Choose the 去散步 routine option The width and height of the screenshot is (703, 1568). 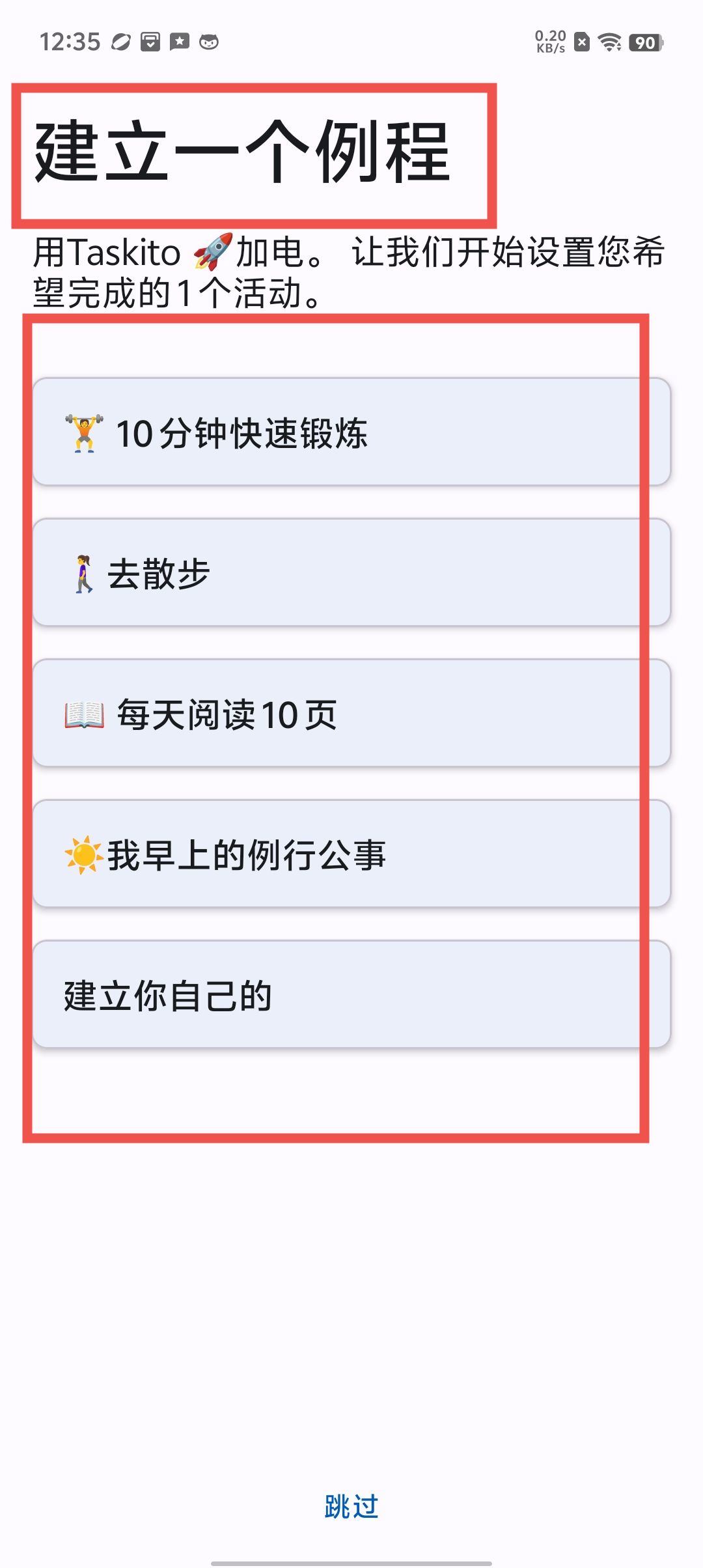point(351,573)
